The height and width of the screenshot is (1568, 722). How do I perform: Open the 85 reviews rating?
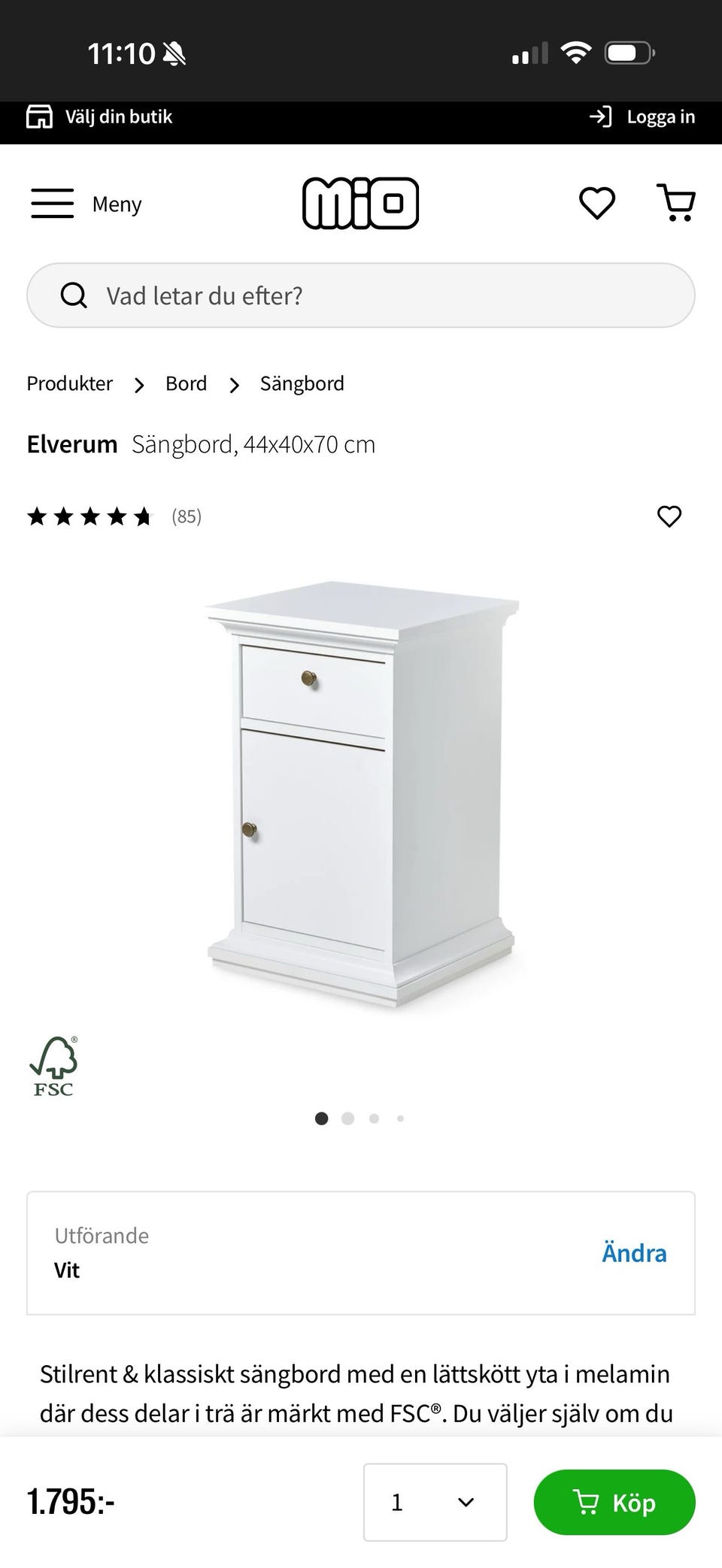click(x=114, y=516)
